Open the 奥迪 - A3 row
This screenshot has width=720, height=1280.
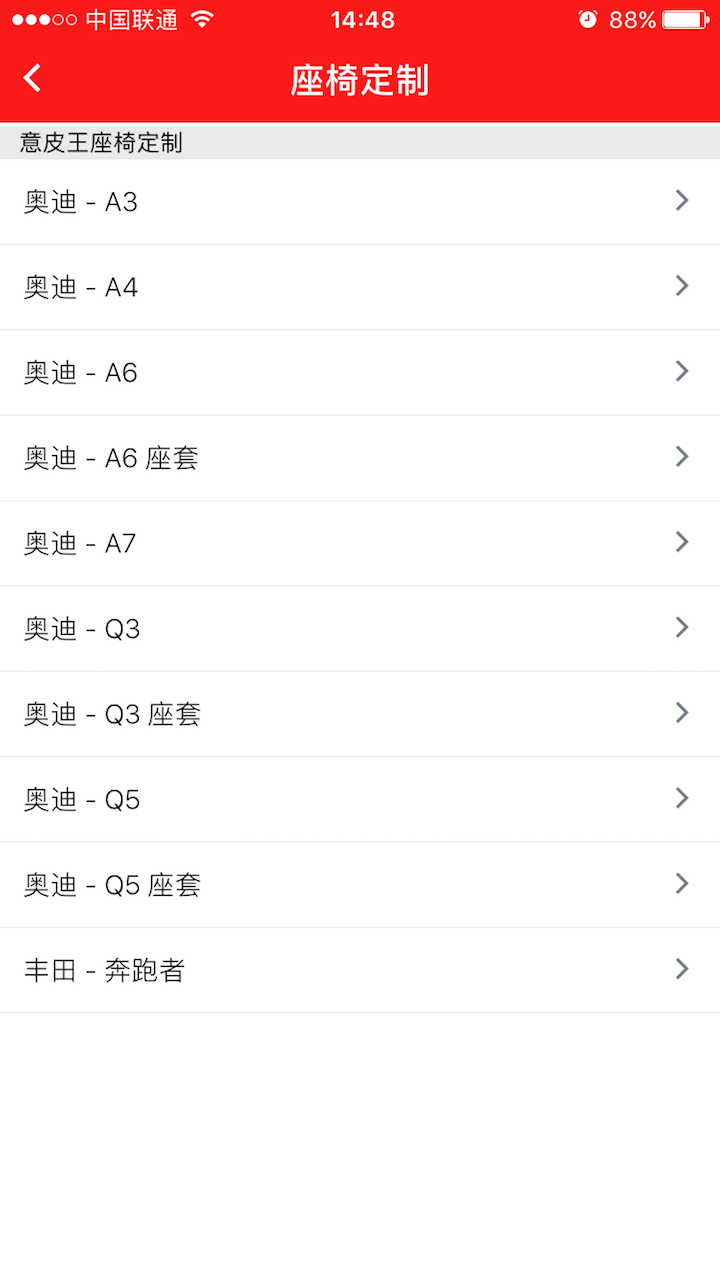click(360, 202)
